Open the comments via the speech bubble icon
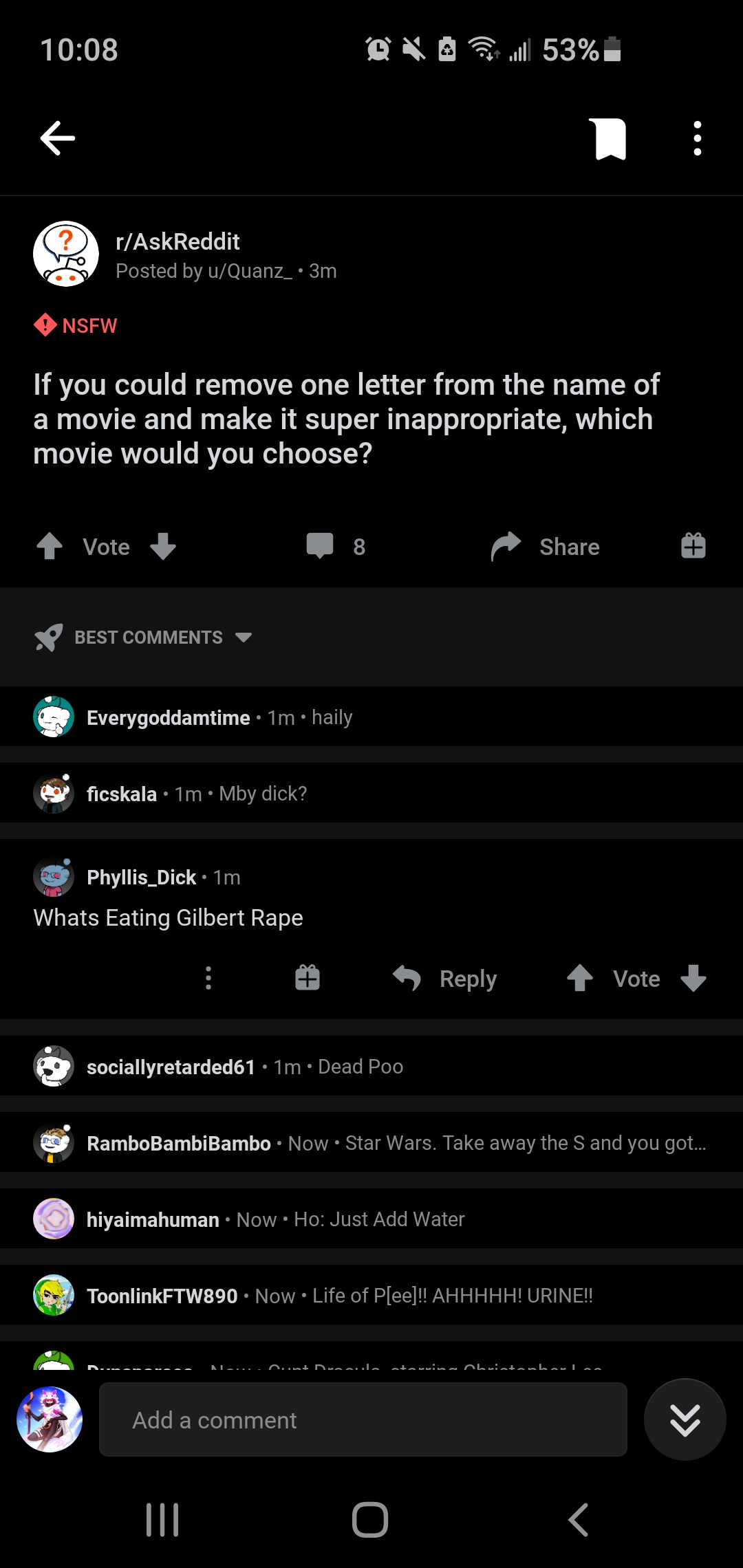 point(321,546)
